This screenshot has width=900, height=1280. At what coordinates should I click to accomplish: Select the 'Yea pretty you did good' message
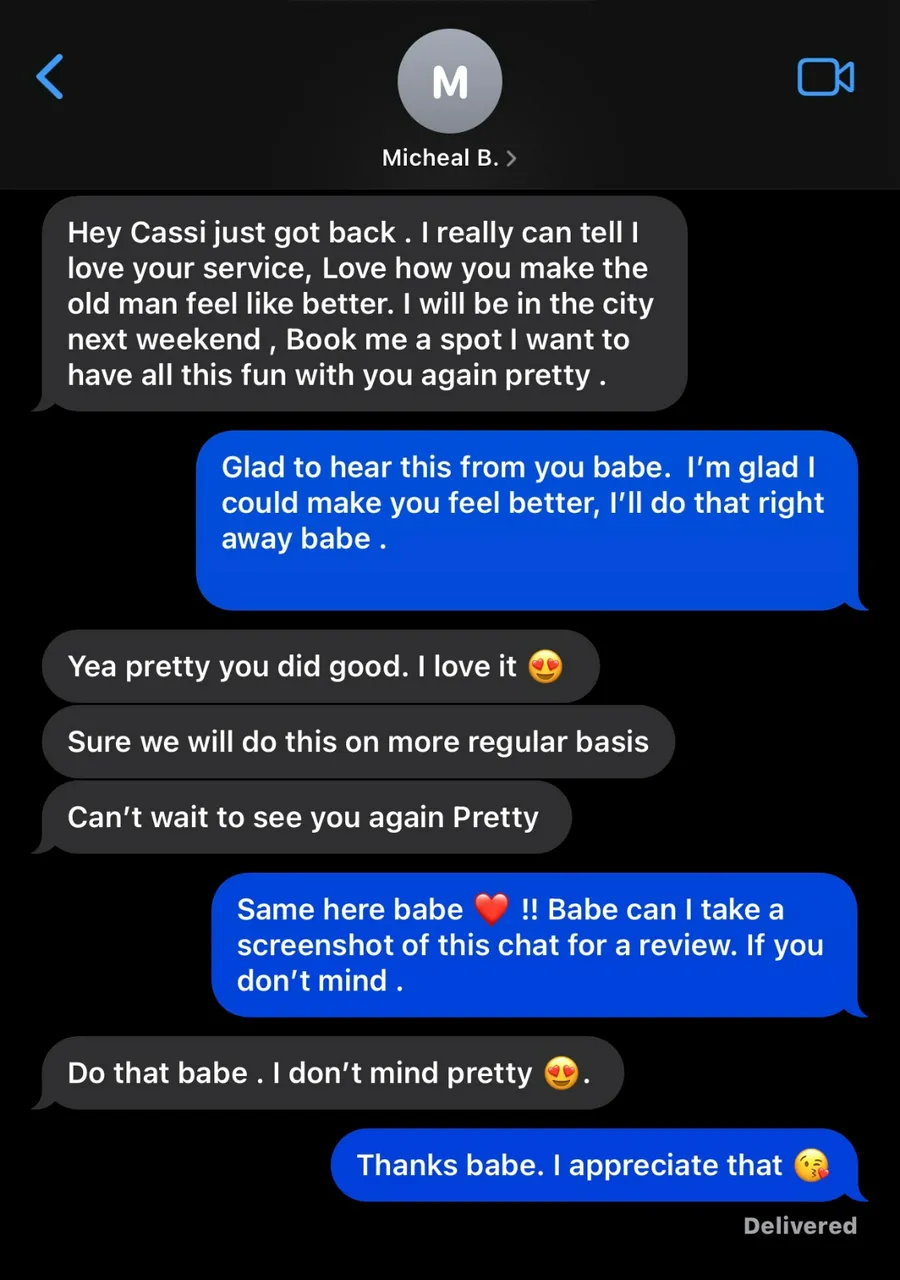click(320, 666)
